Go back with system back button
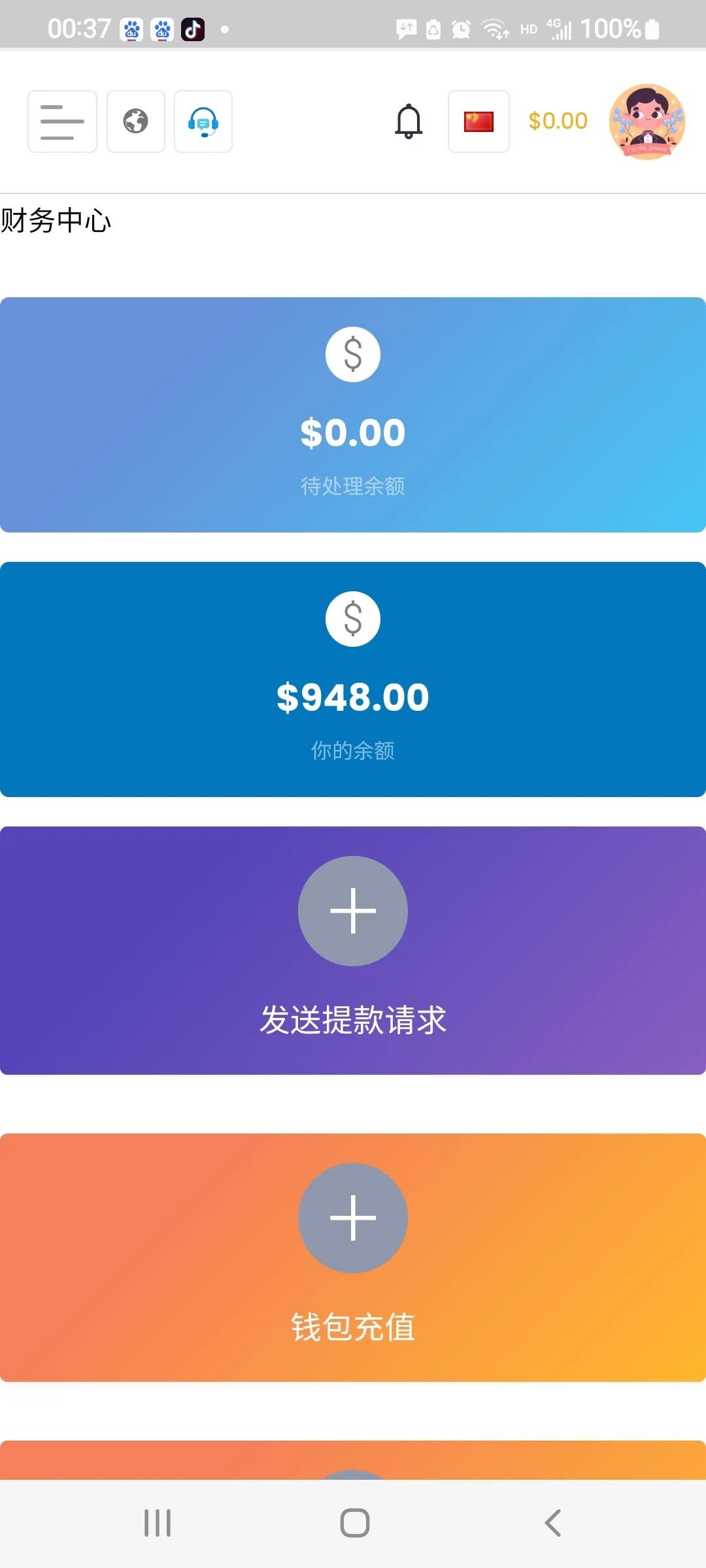Screen dimensions: 706x1568 click(x=552, y=1523)
